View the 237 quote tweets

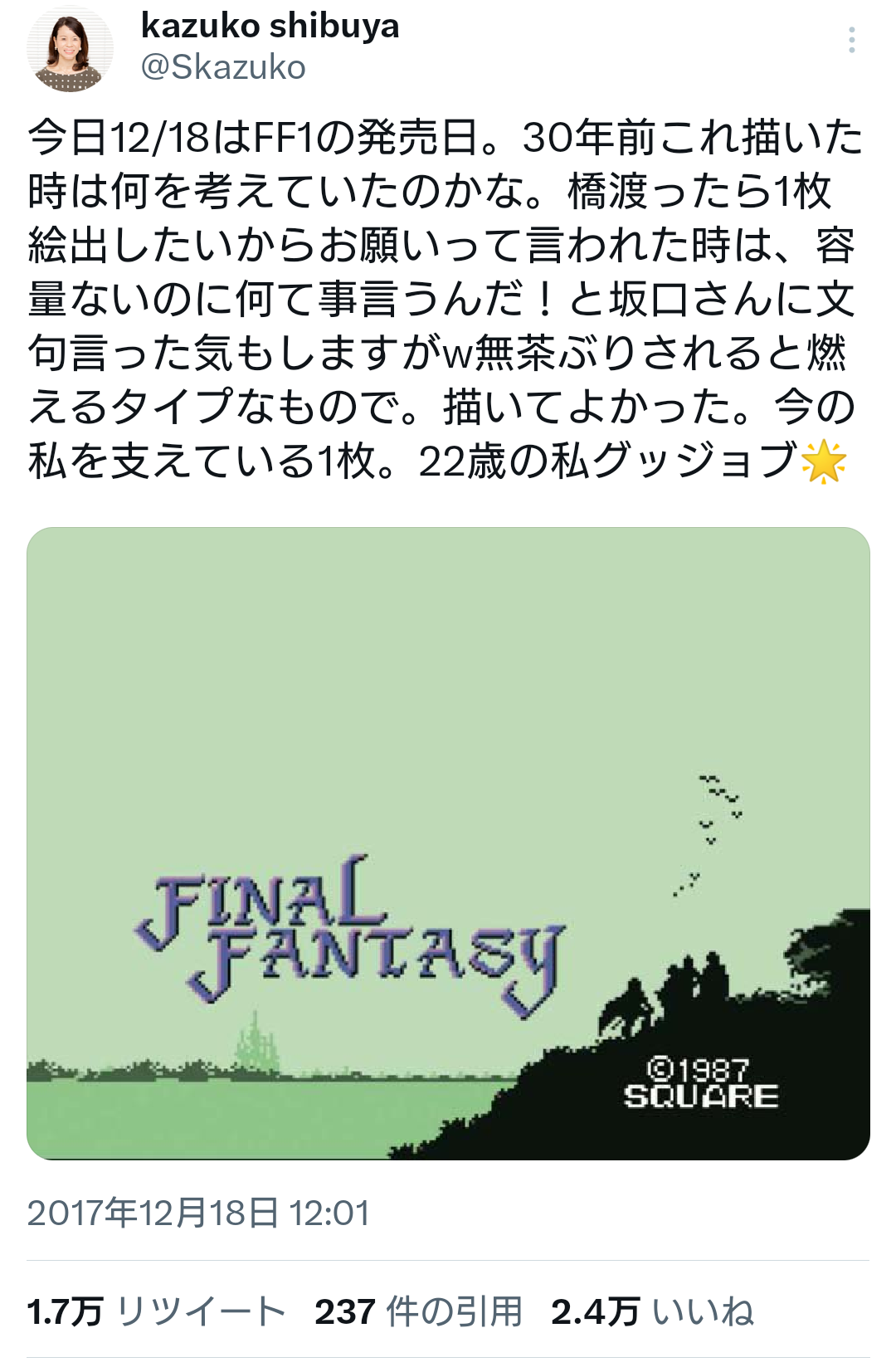(x=419, y=1311)
